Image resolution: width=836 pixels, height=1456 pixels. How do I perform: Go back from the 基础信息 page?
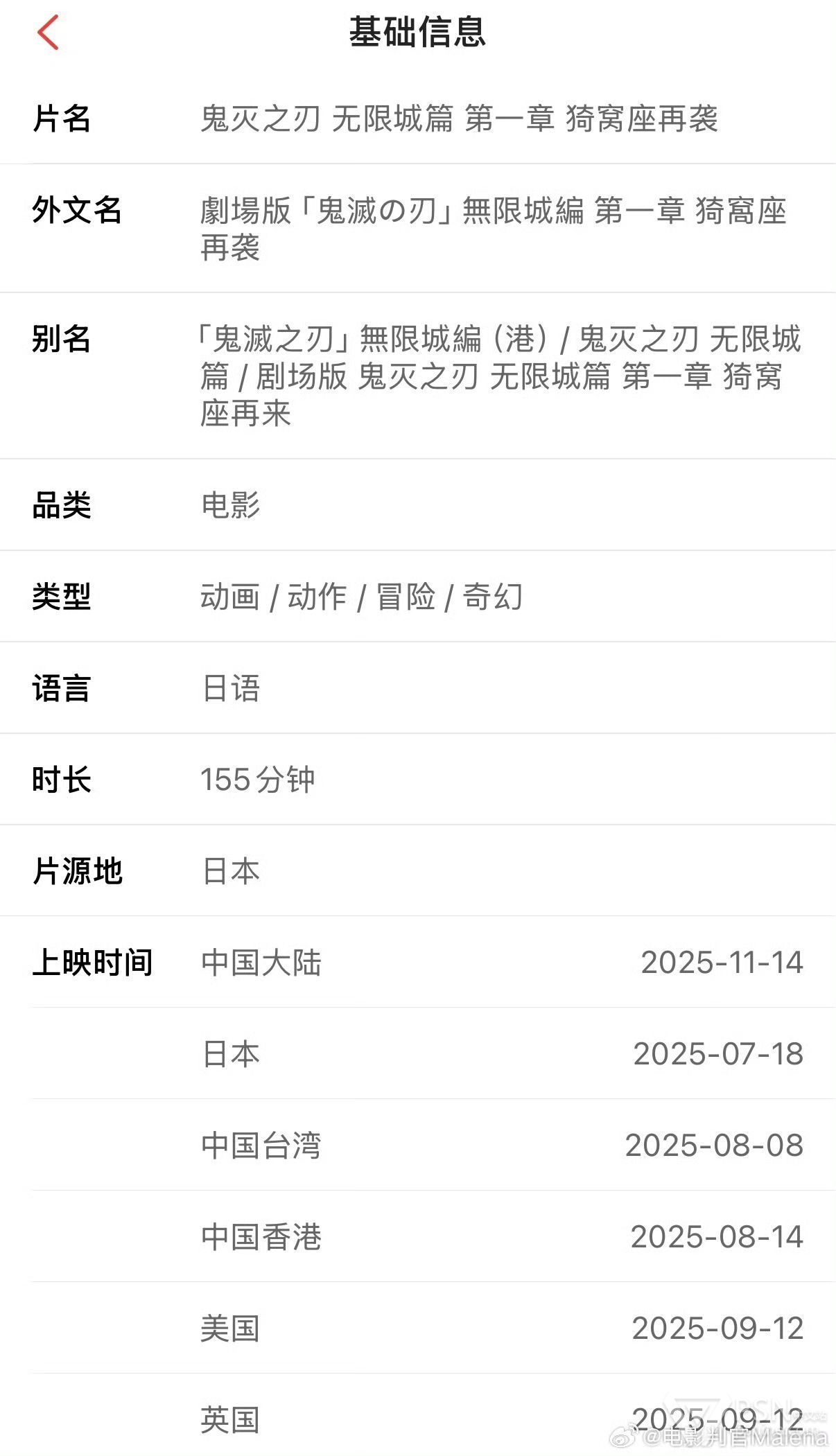click(48, 33)
